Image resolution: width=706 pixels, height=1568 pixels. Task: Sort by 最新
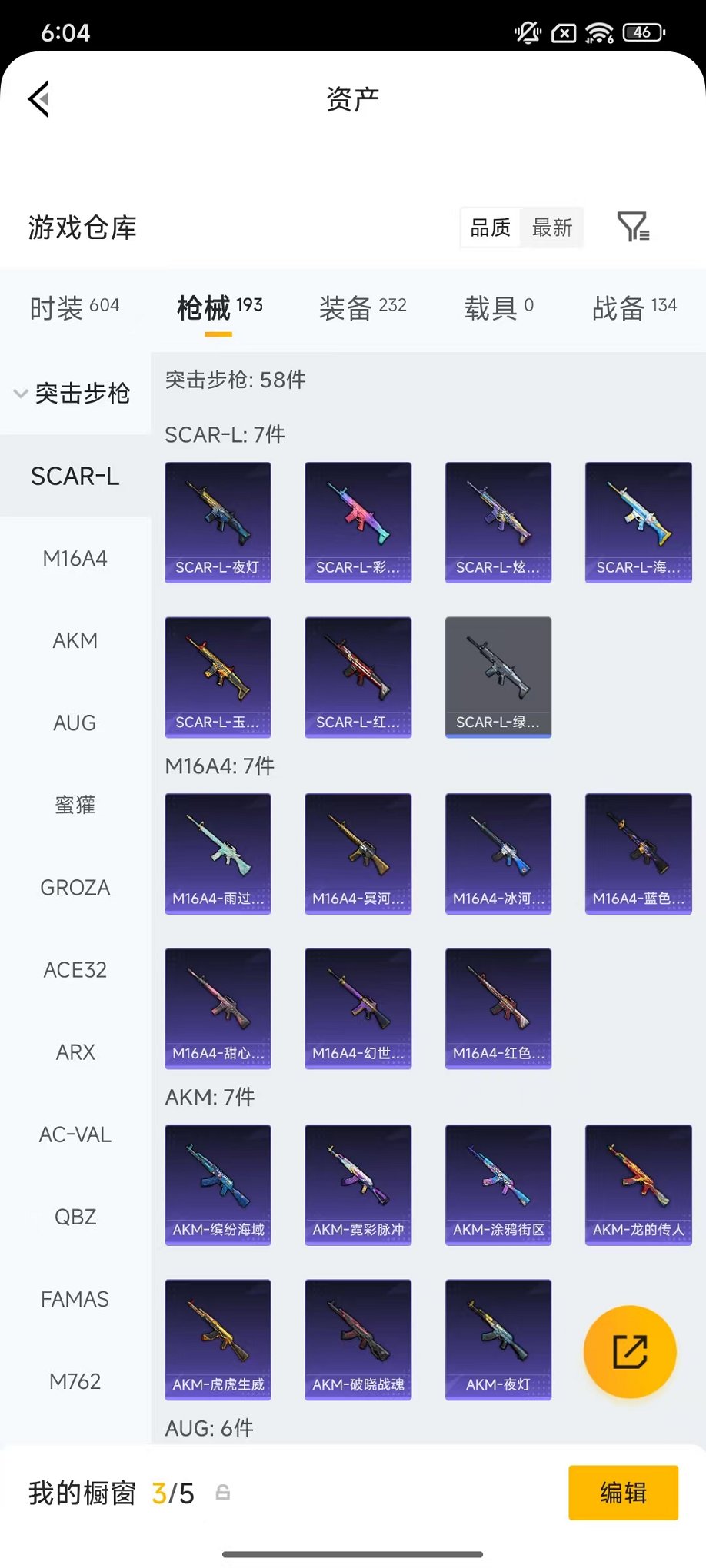(x=552, y=228)
